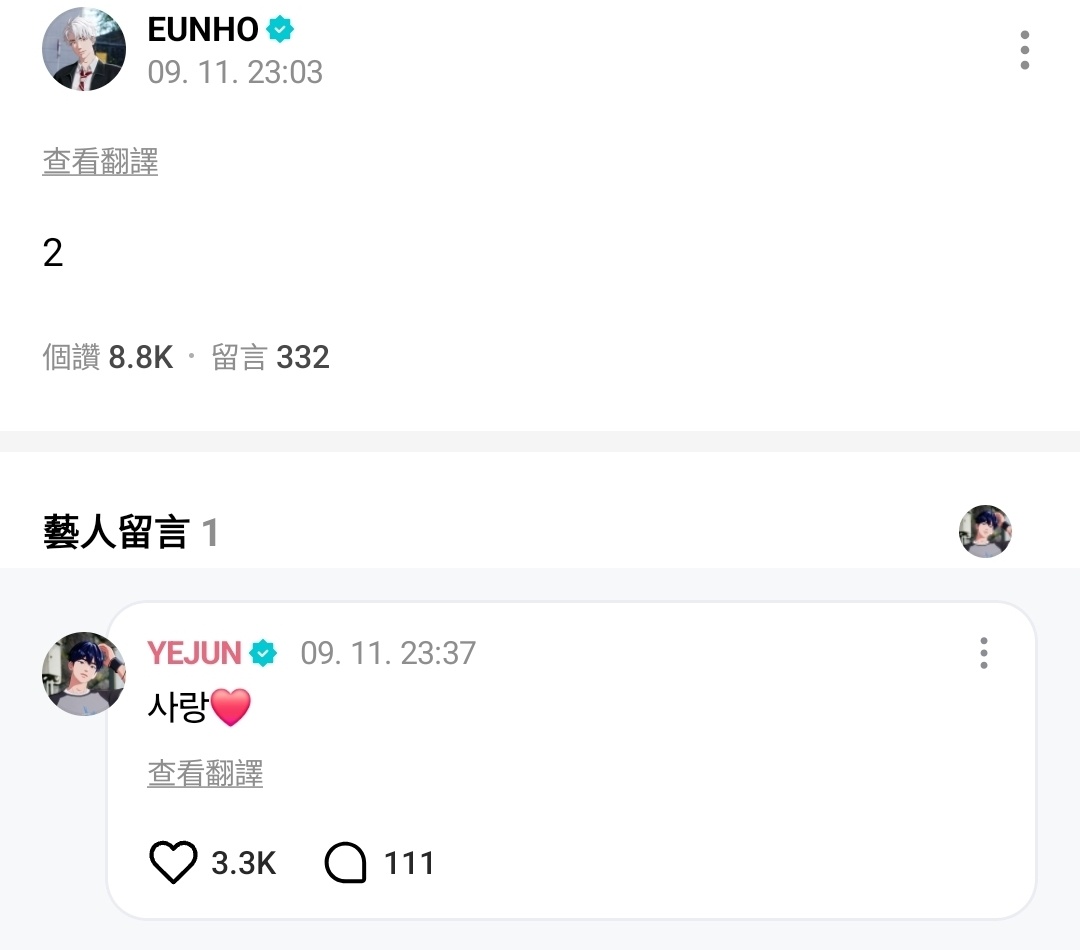1080x950 pixels.
Task: Open overflow menu on EUNHO's post
Action: coord(1024,50)
